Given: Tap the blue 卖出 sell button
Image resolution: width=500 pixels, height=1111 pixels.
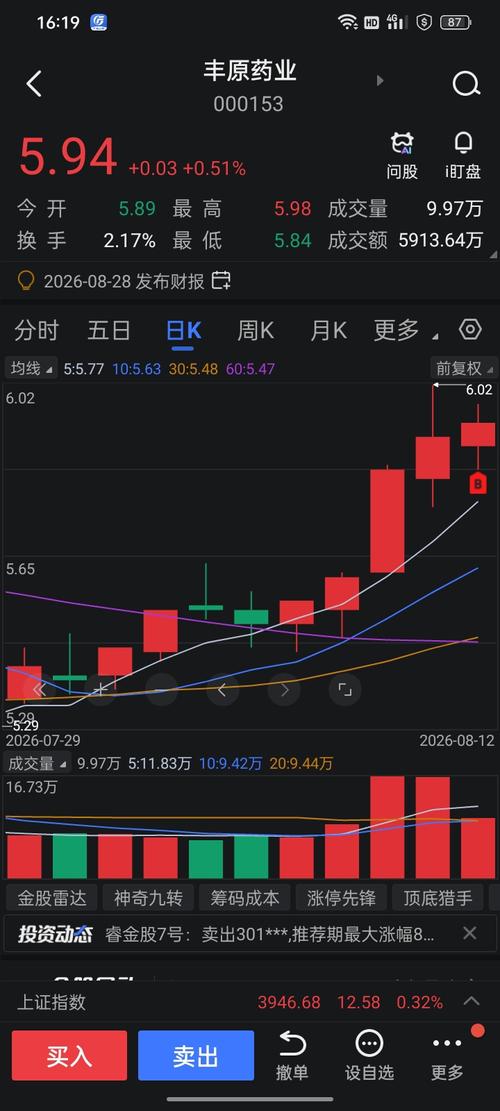Looking at the screenshot, I should point(195,1056).
